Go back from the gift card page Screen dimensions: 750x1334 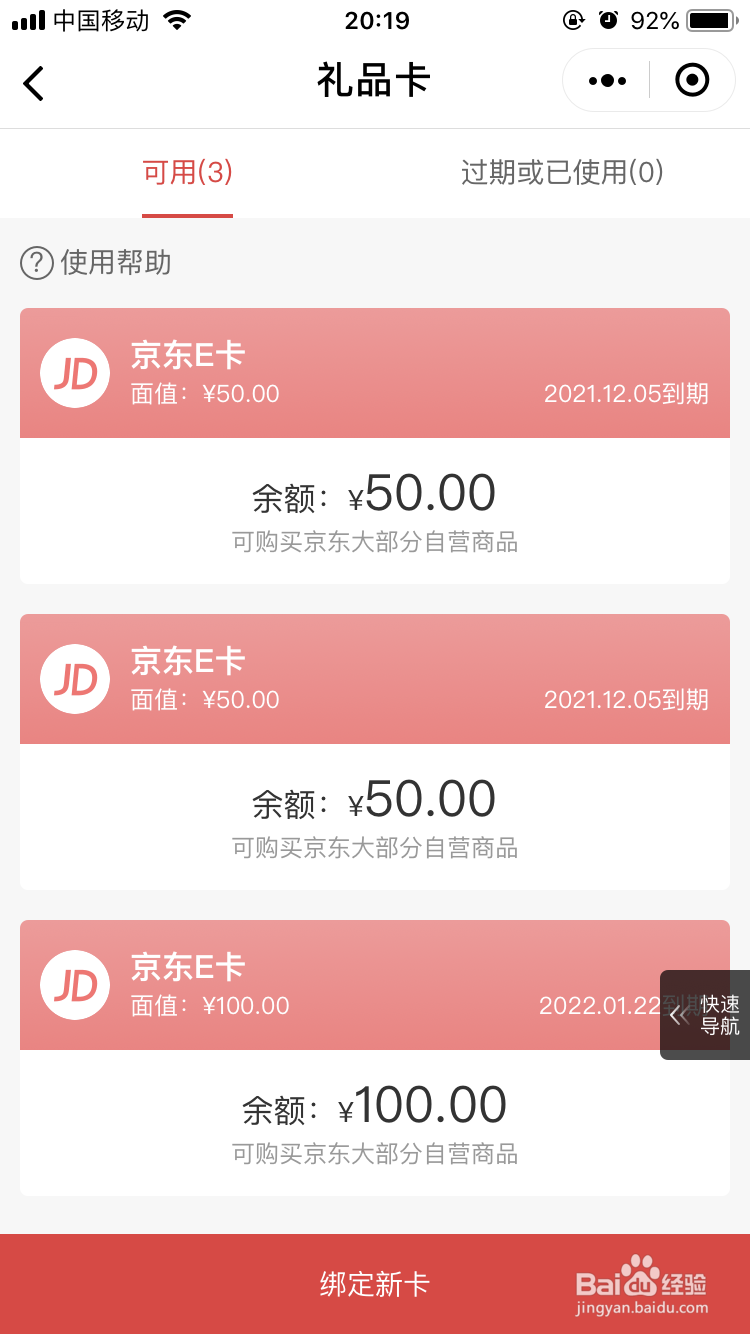coord(34,82)
